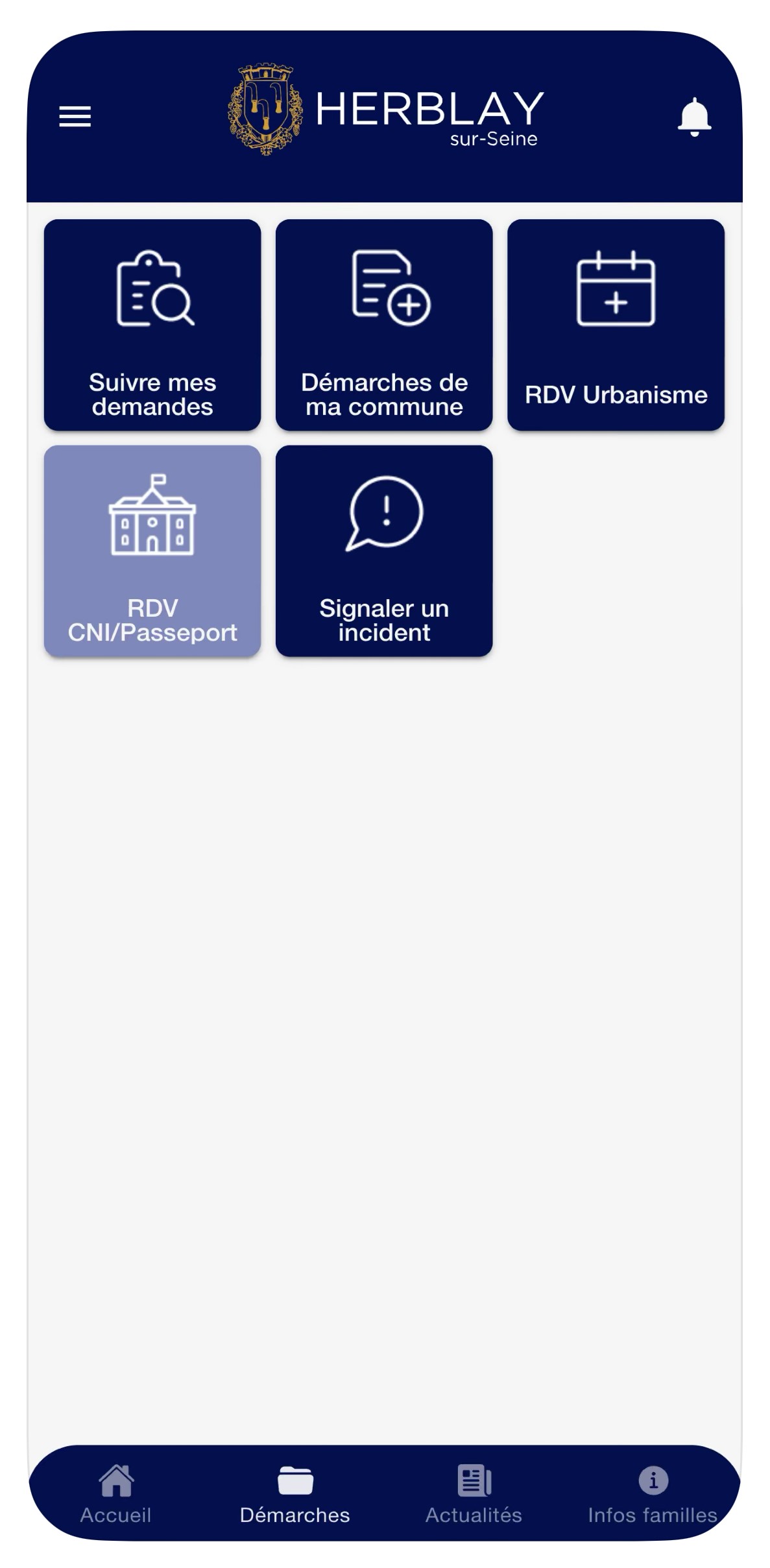Go to the Actualités tab

(474, 1493)
